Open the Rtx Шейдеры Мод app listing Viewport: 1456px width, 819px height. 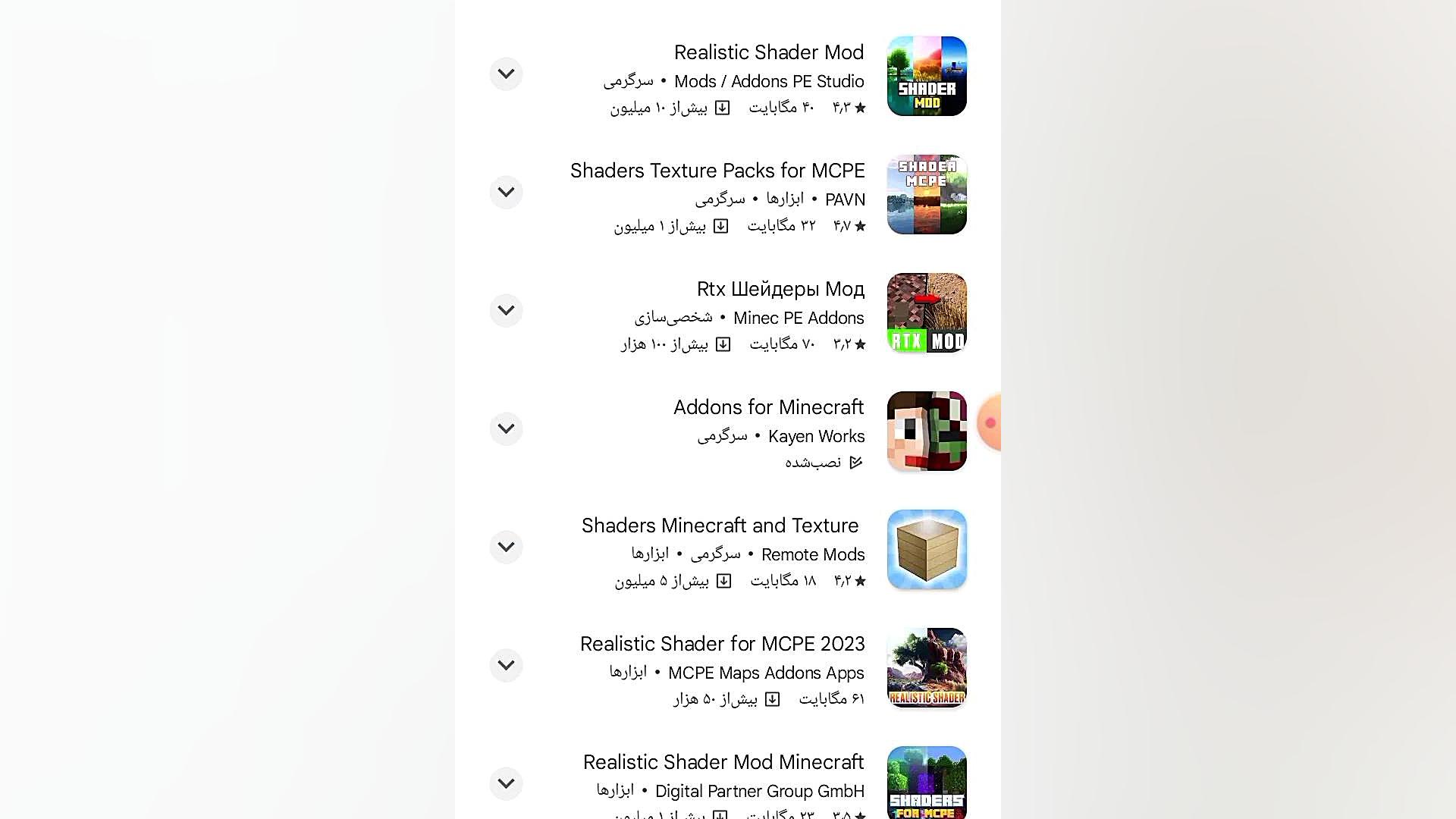click(x=780, y=289)
